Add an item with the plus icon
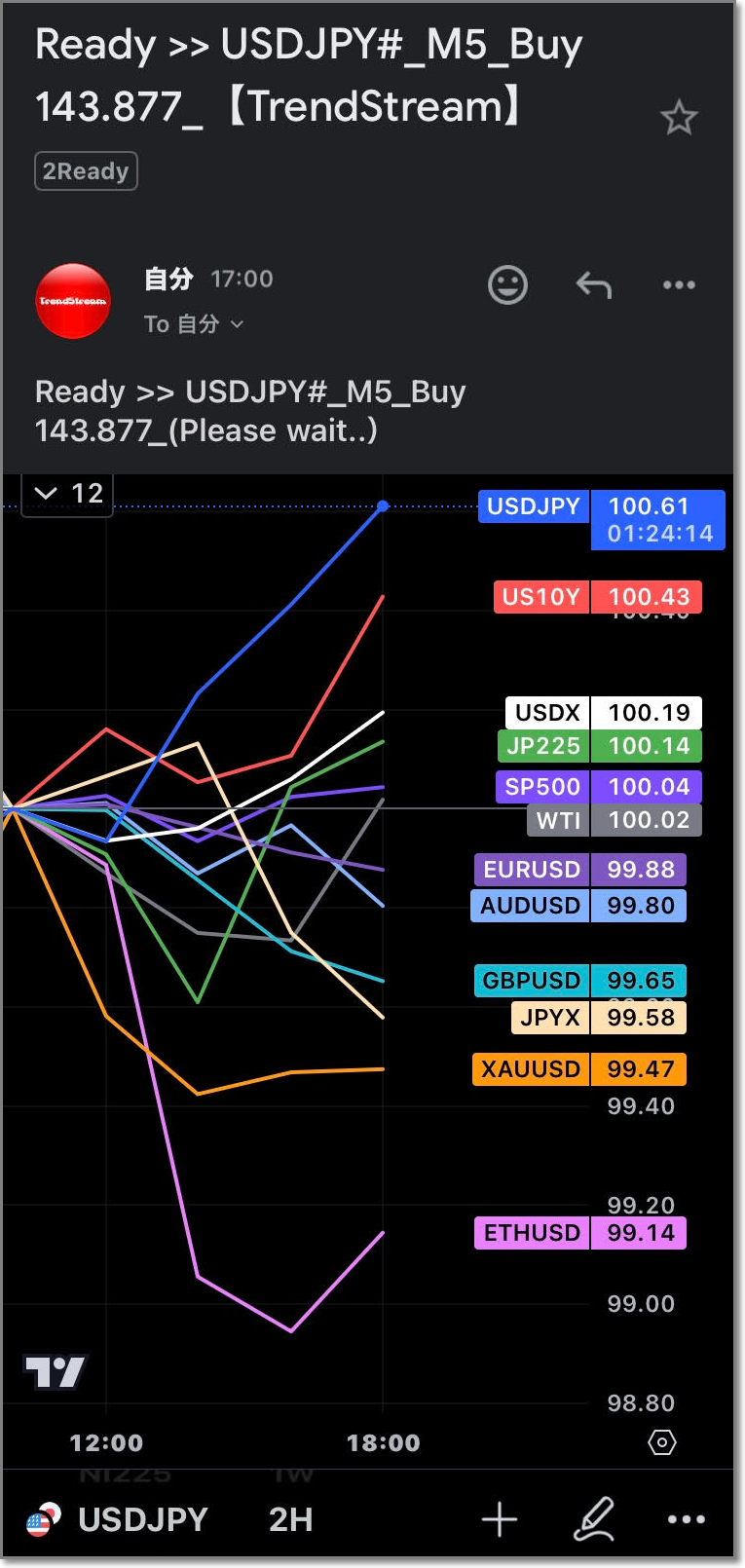This screenshot has width=745, height=1568. [500, 1518]
